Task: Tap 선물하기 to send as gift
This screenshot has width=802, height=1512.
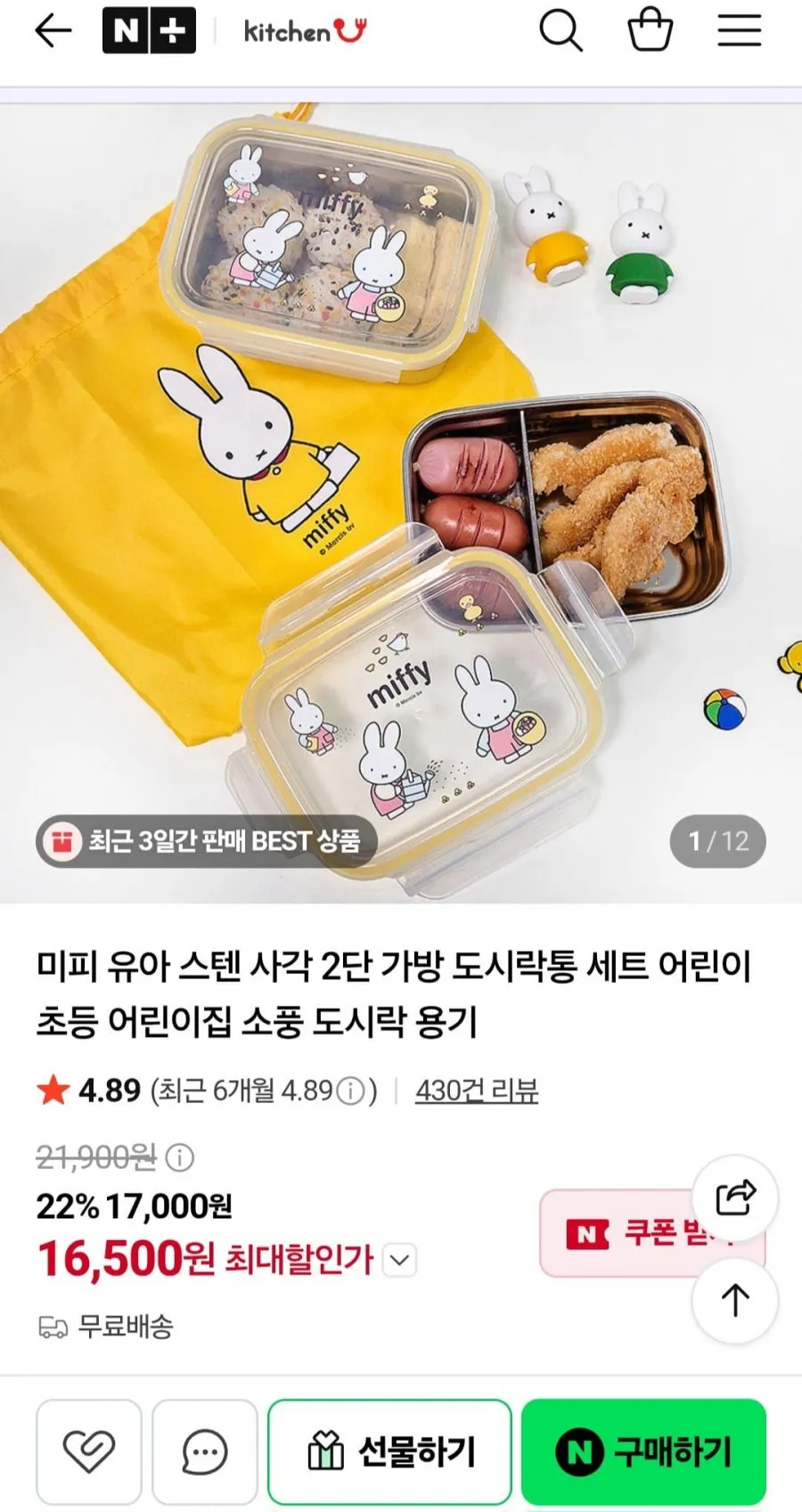Action: [389, 1451]
